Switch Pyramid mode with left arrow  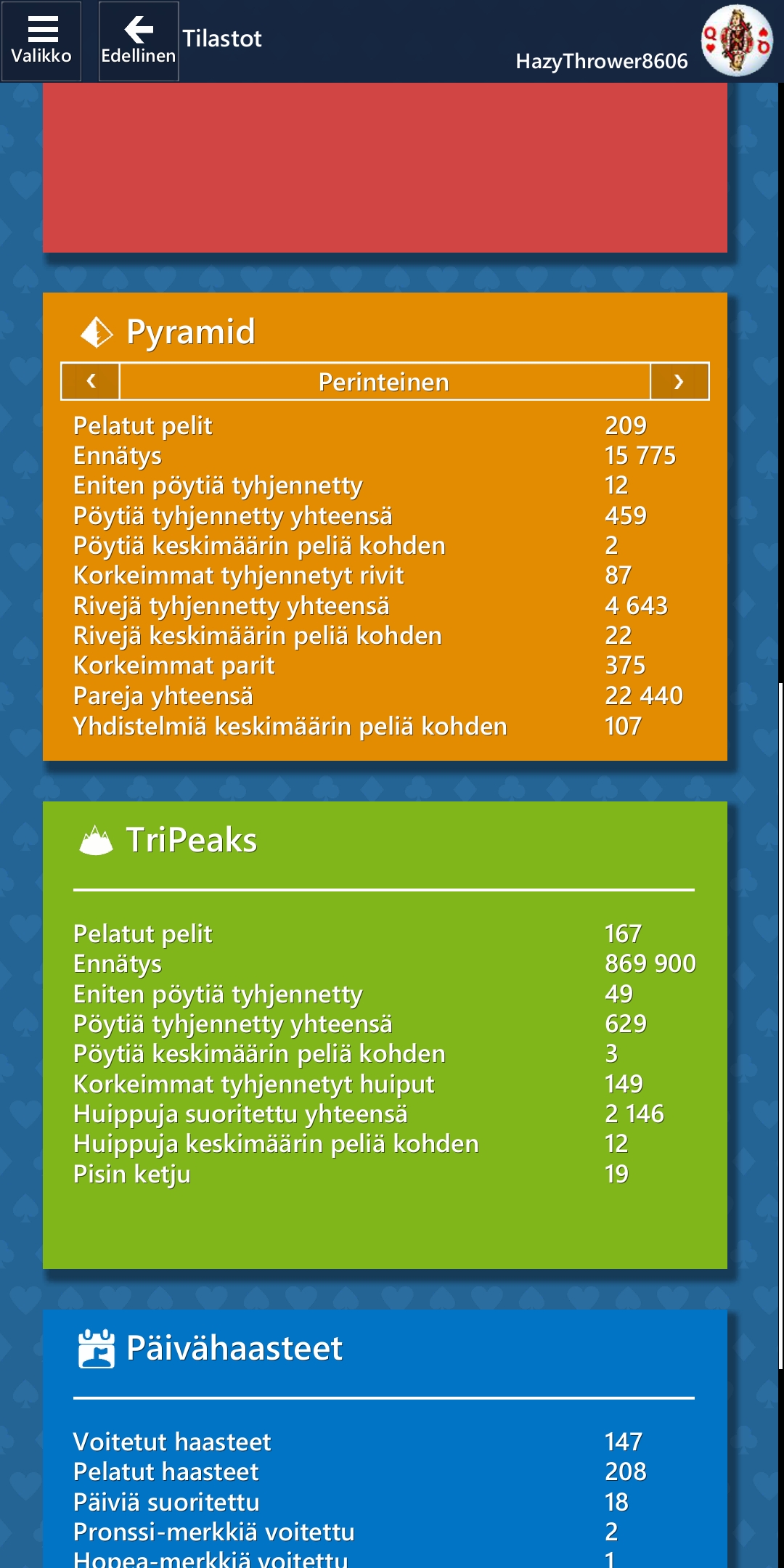[x=91, y=381]
